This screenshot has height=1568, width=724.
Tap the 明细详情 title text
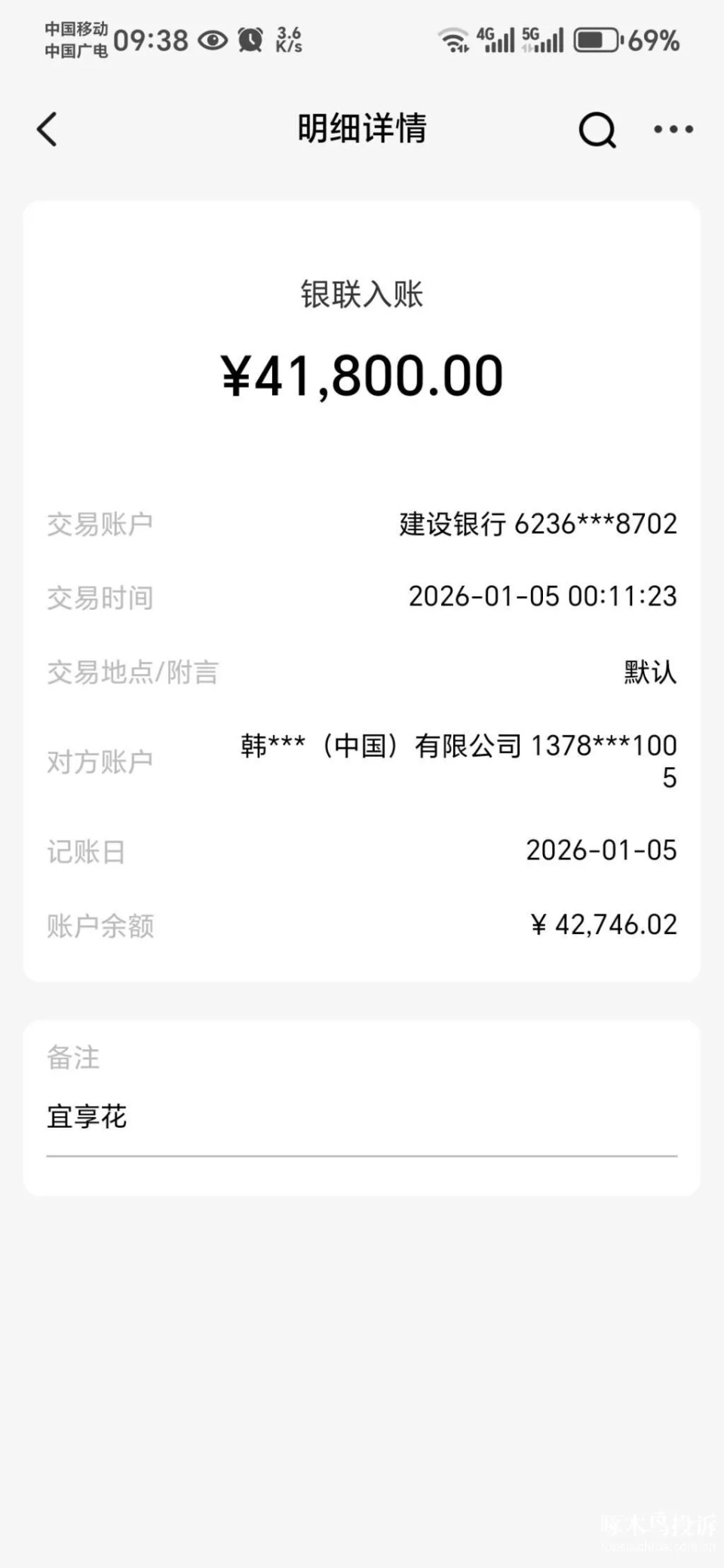point(362,129)
